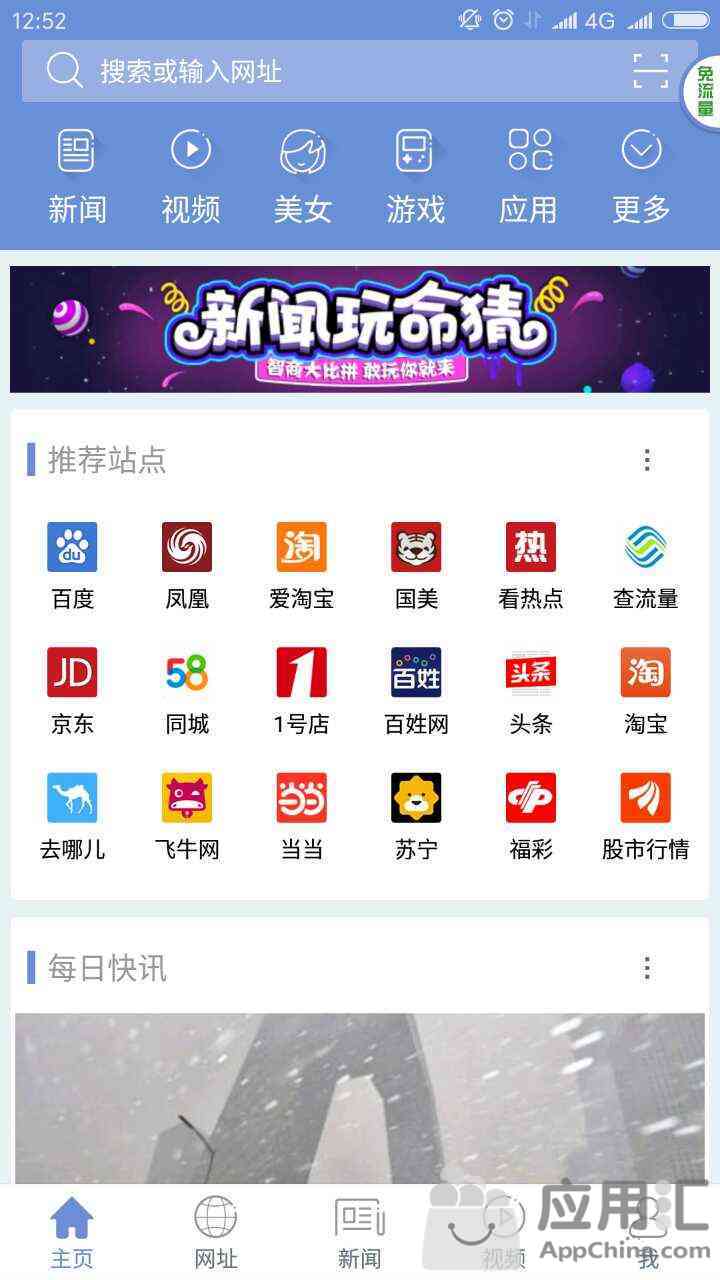Viewport: 720px width, 1280px height.
Task: Tap the 免流量 floating badge
Action: [x=703, y=93]
